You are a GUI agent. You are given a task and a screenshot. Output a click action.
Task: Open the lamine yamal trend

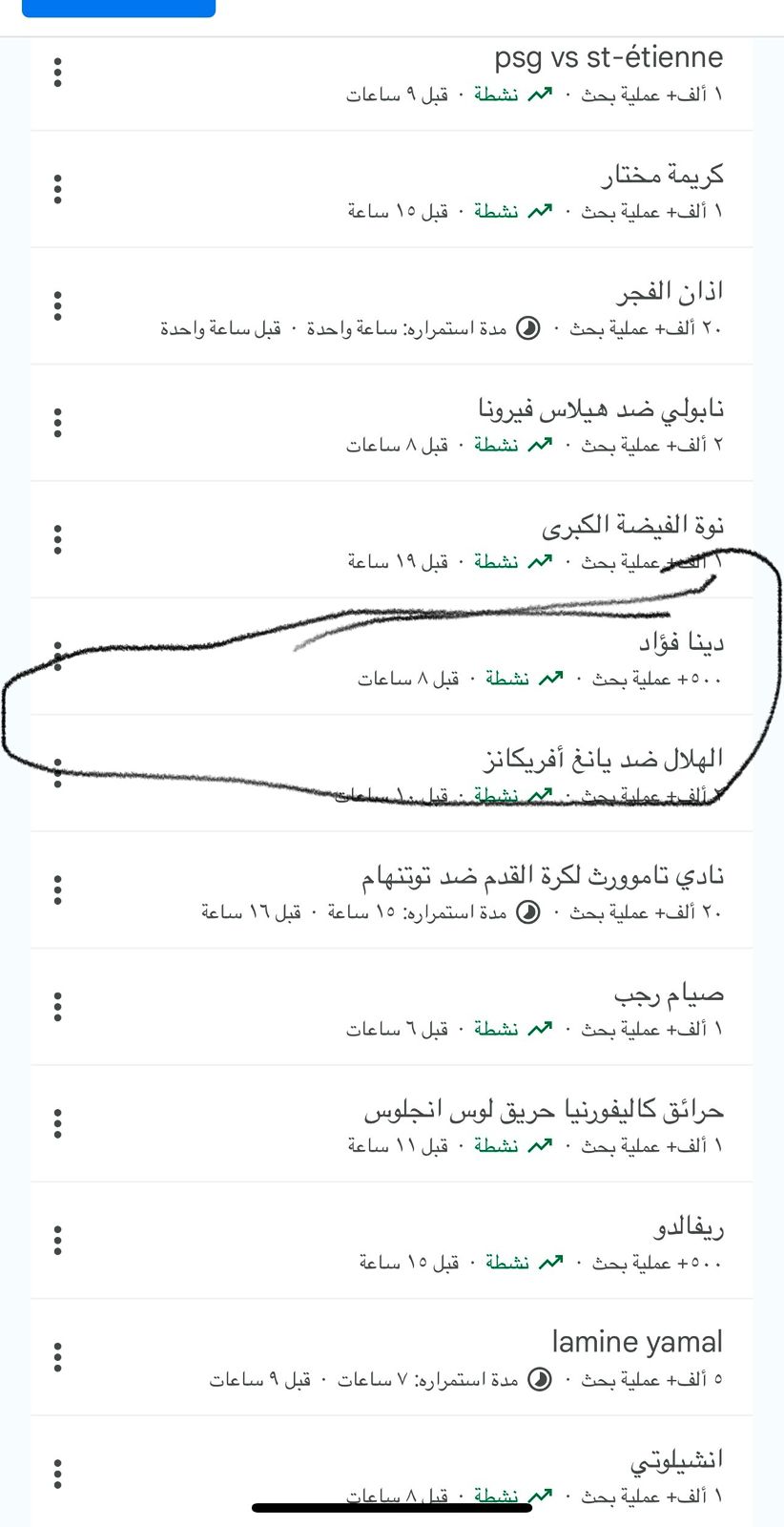pyautogui.click(x=637, y=1343)
